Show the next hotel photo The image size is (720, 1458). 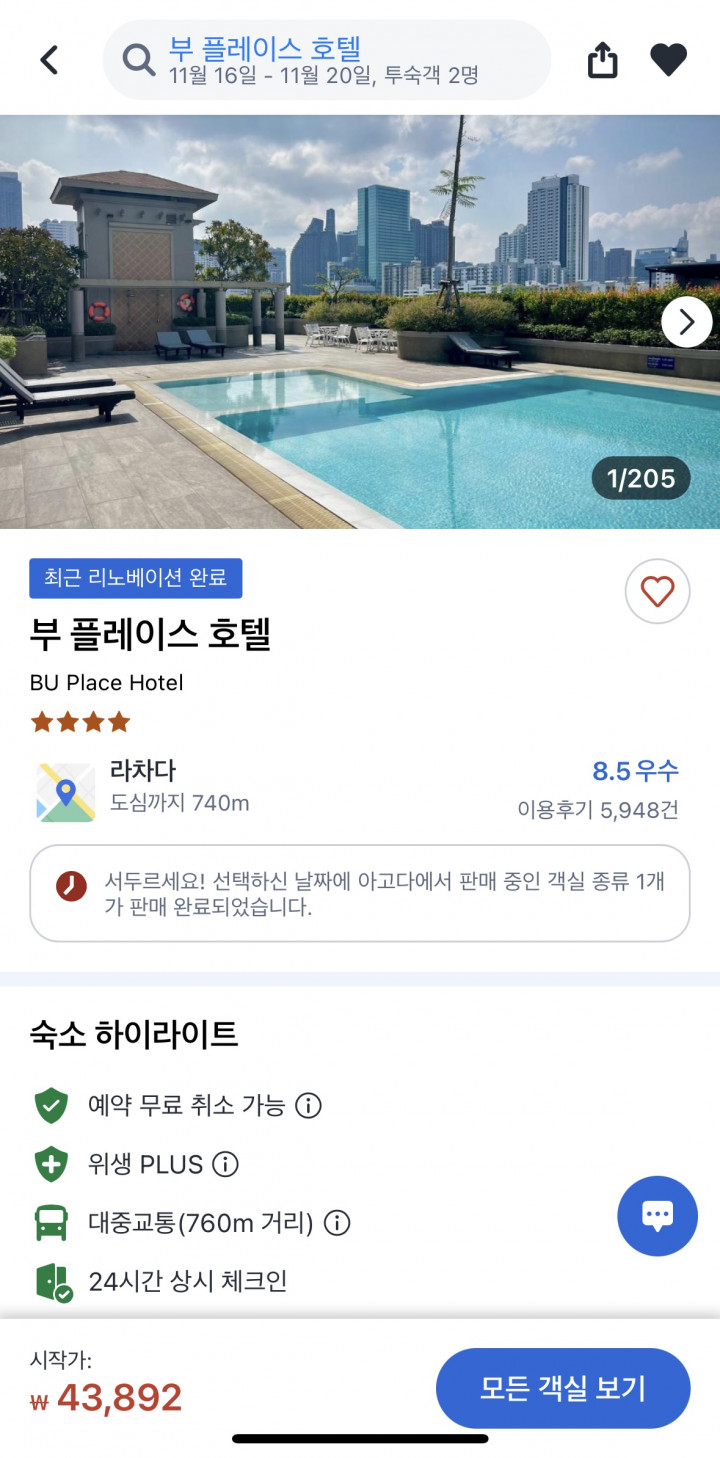[686, 322]
